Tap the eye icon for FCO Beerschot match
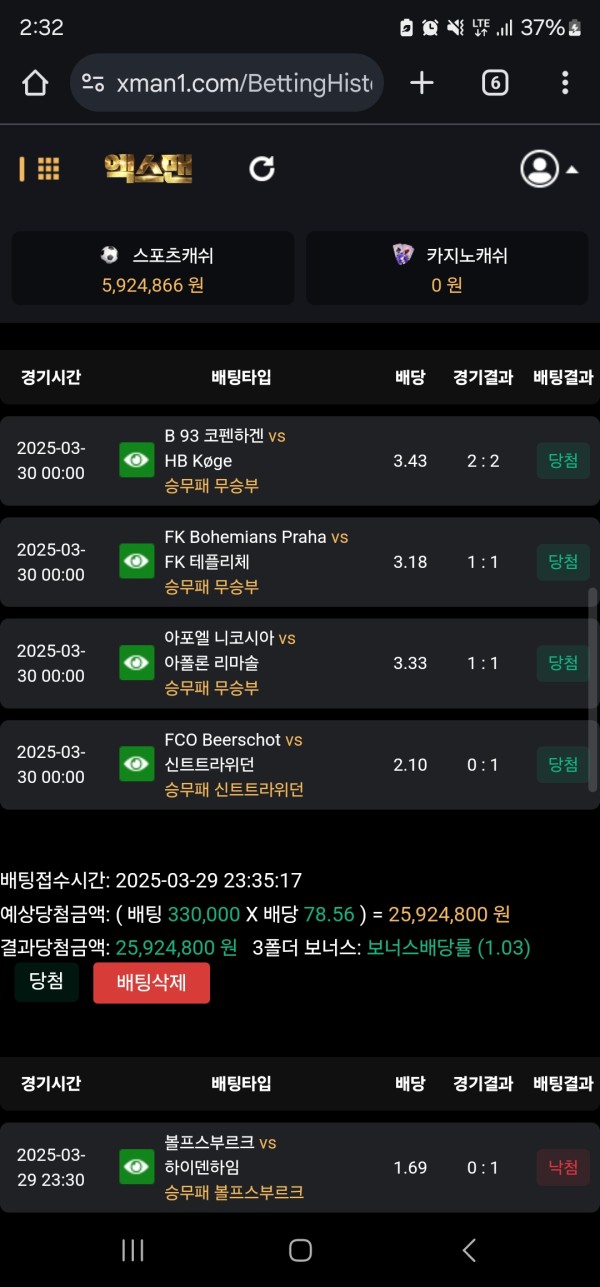This screenshot has height=1287, width=600. (x=137, y=764)
